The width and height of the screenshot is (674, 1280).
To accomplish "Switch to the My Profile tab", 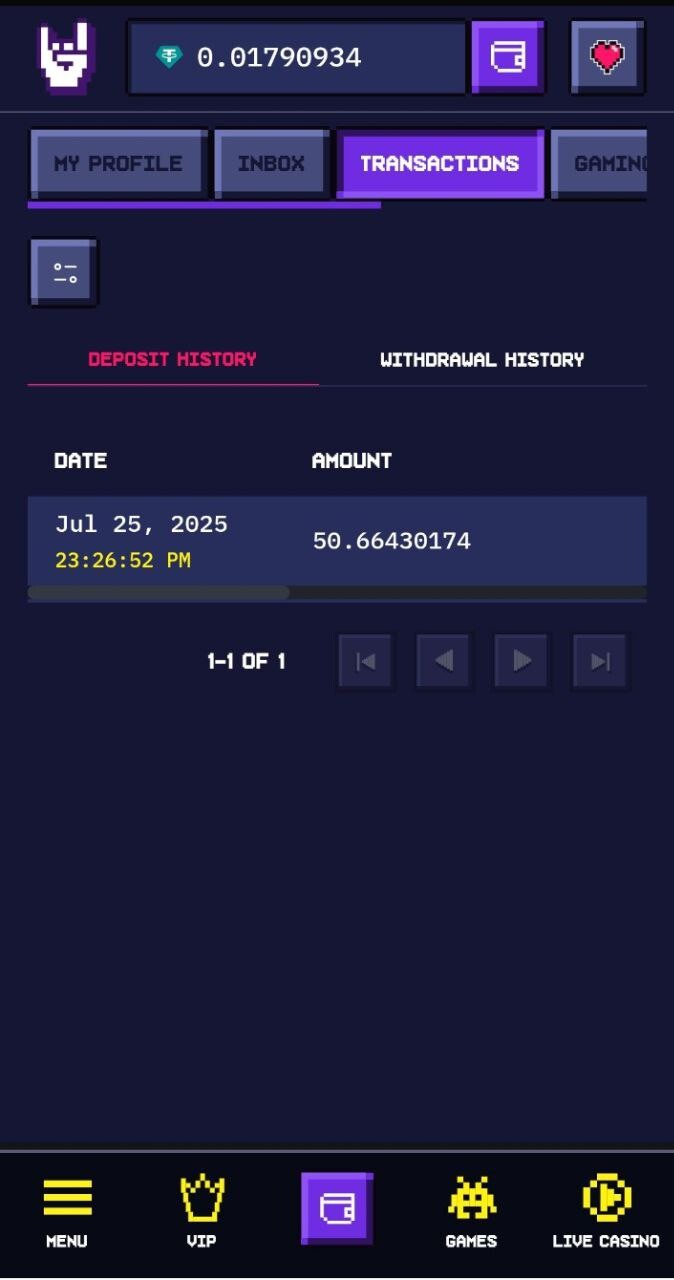I will pos(118,163).
